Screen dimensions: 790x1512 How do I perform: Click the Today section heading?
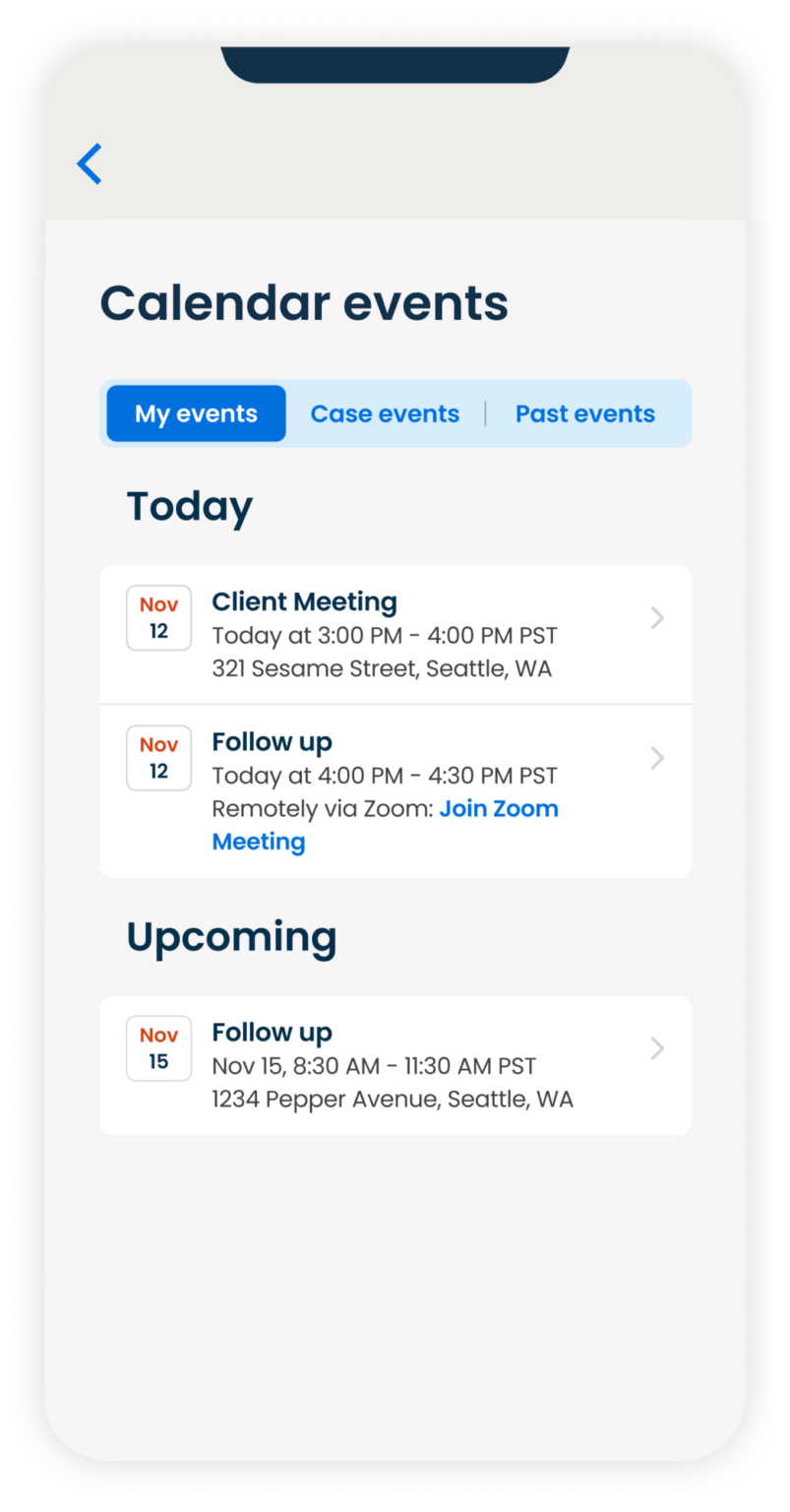pyautogui.click(x=188, y=505)
